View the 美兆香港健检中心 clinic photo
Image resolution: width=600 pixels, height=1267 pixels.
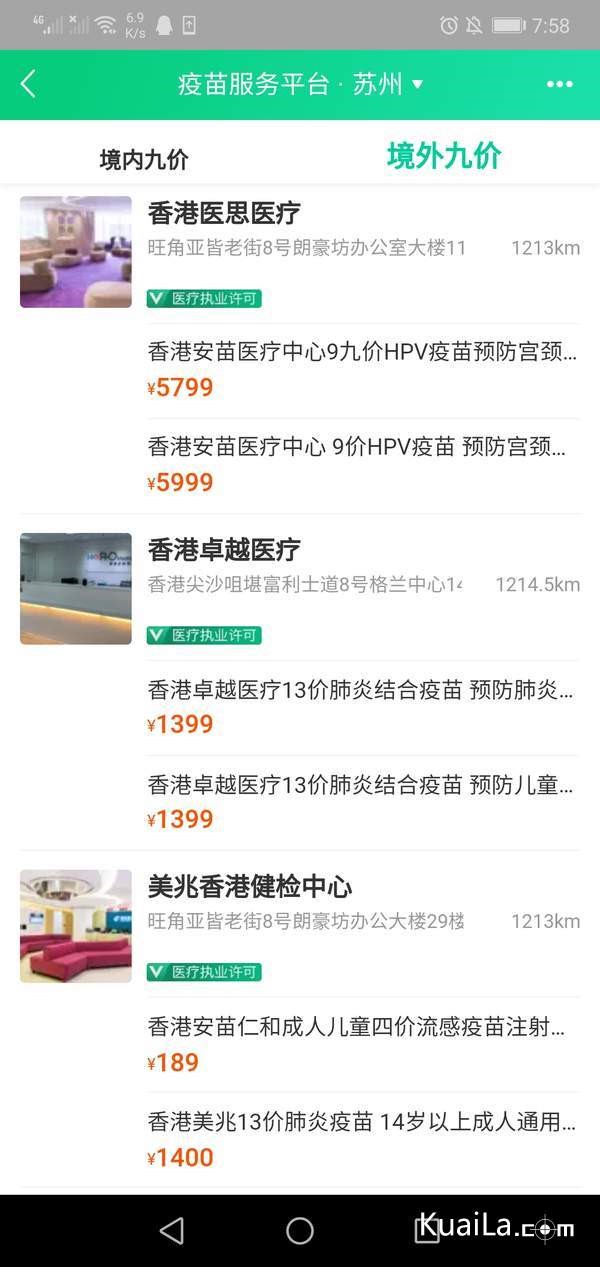point(76,925)
